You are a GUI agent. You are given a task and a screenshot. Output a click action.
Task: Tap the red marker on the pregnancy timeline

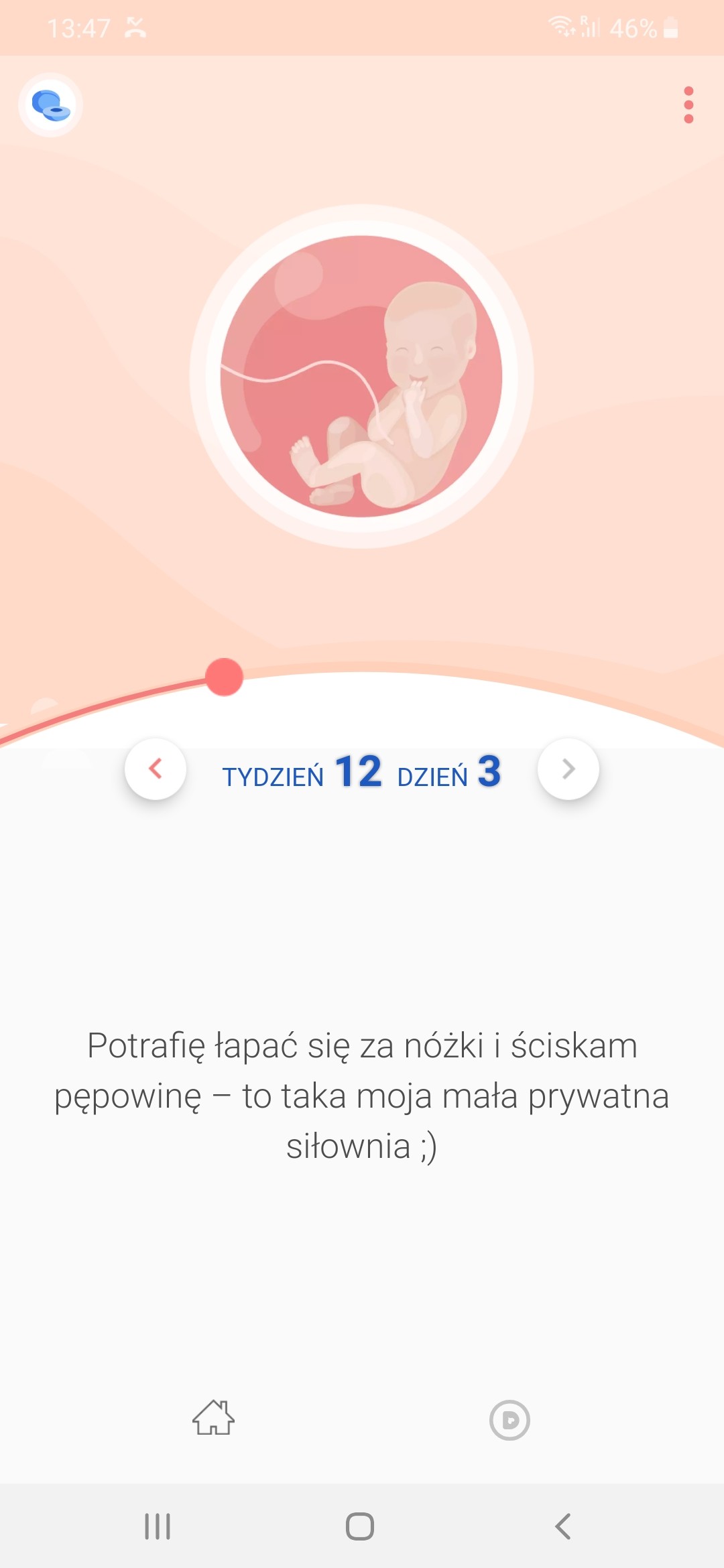tap(224, 677)
